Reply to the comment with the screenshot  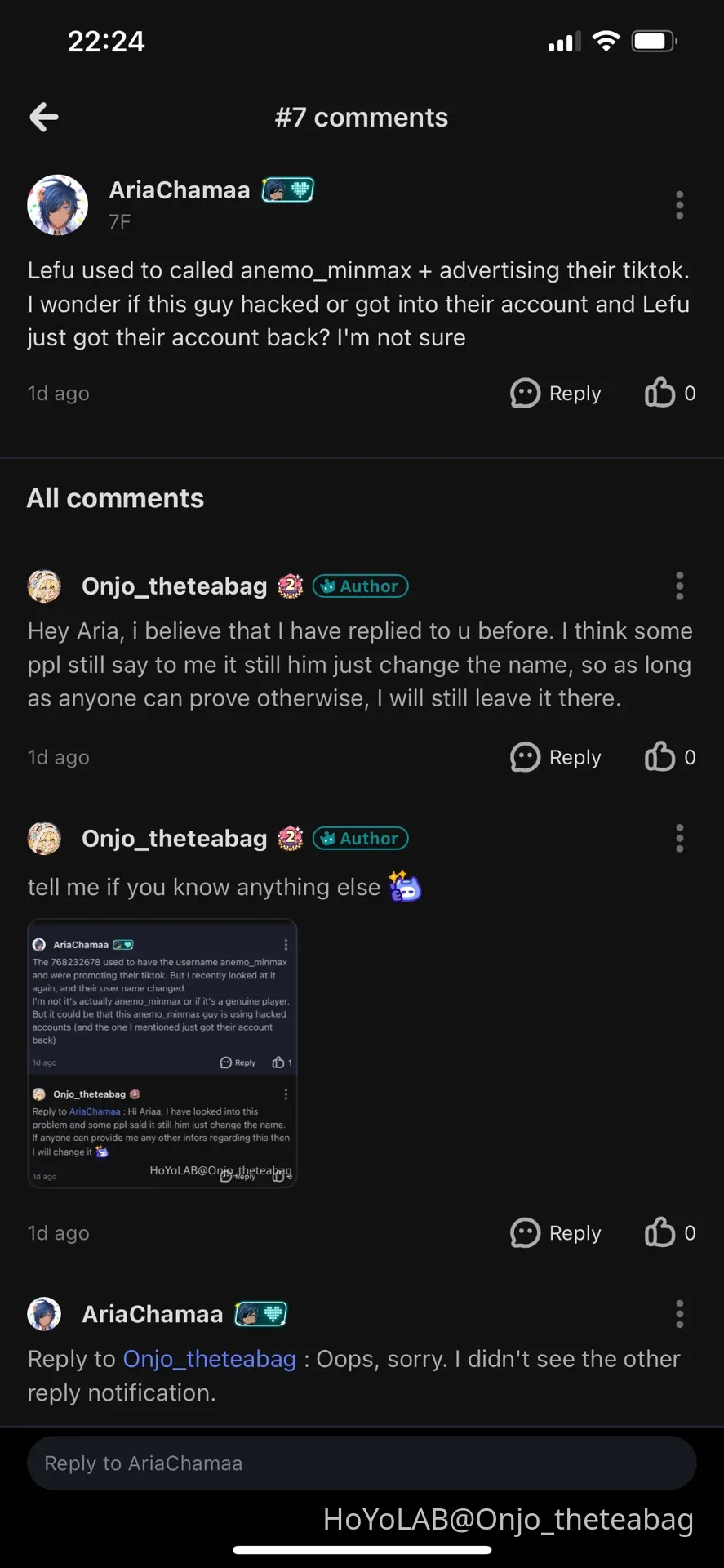(556, 1232)
